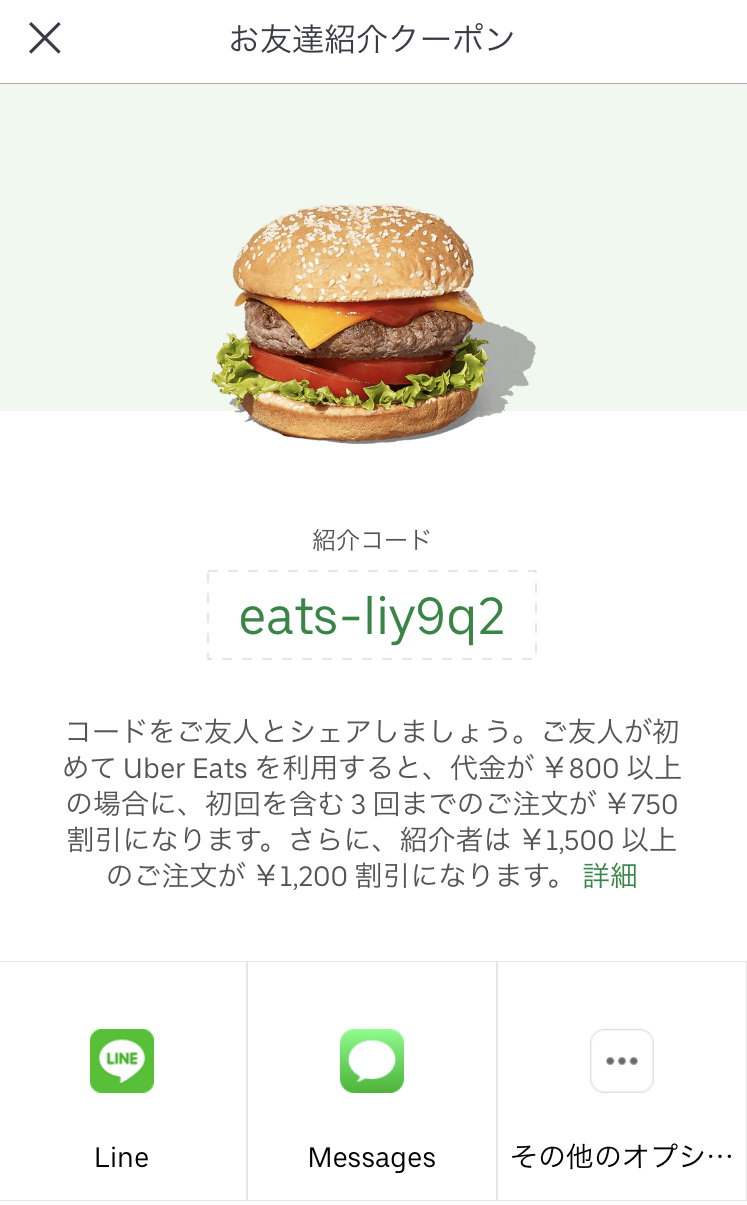Tap the referral code eats-liy9q2

click(x=372, y=616)
